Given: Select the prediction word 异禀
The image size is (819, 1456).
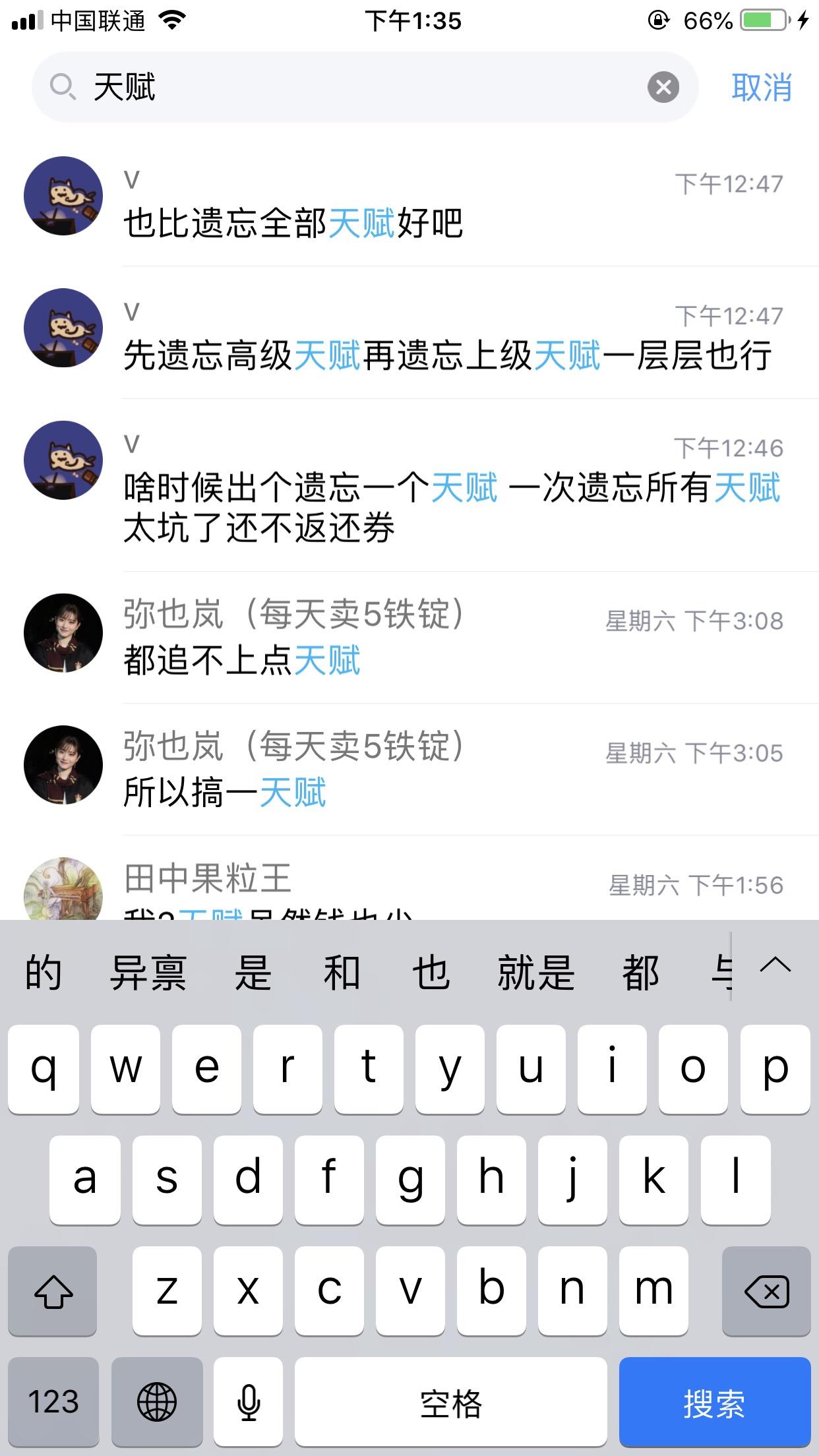Looking at the screenshot, I should pos(148,969).
